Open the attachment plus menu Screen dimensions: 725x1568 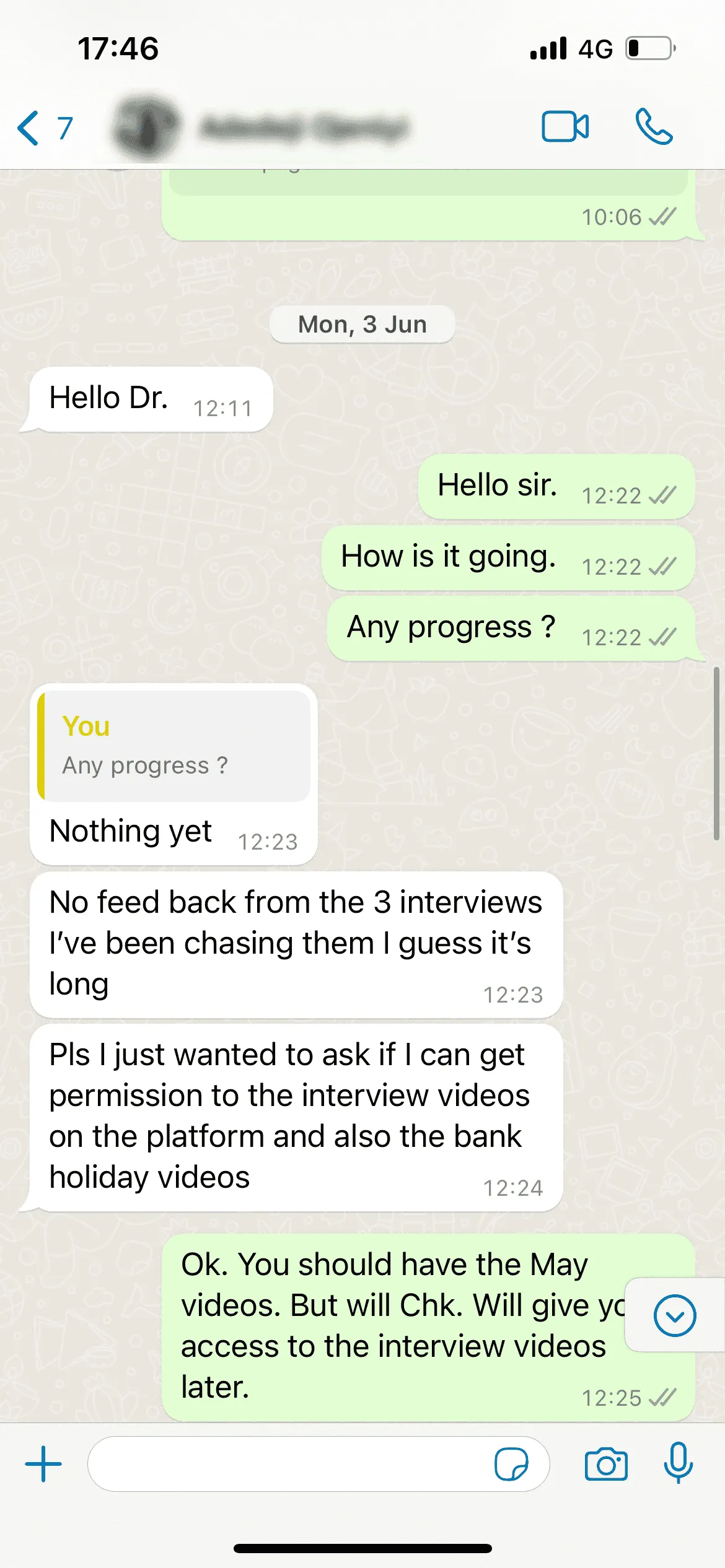coord(43,1464)
